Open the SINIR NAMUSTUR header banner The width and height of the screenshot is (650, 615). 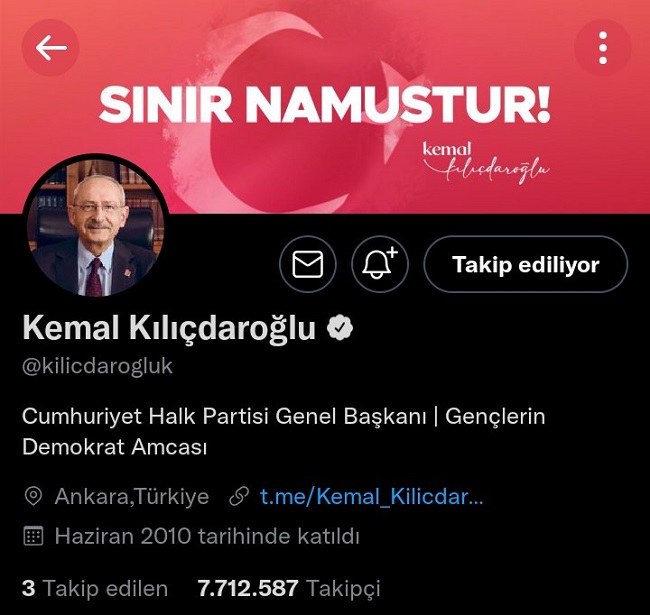325,100
